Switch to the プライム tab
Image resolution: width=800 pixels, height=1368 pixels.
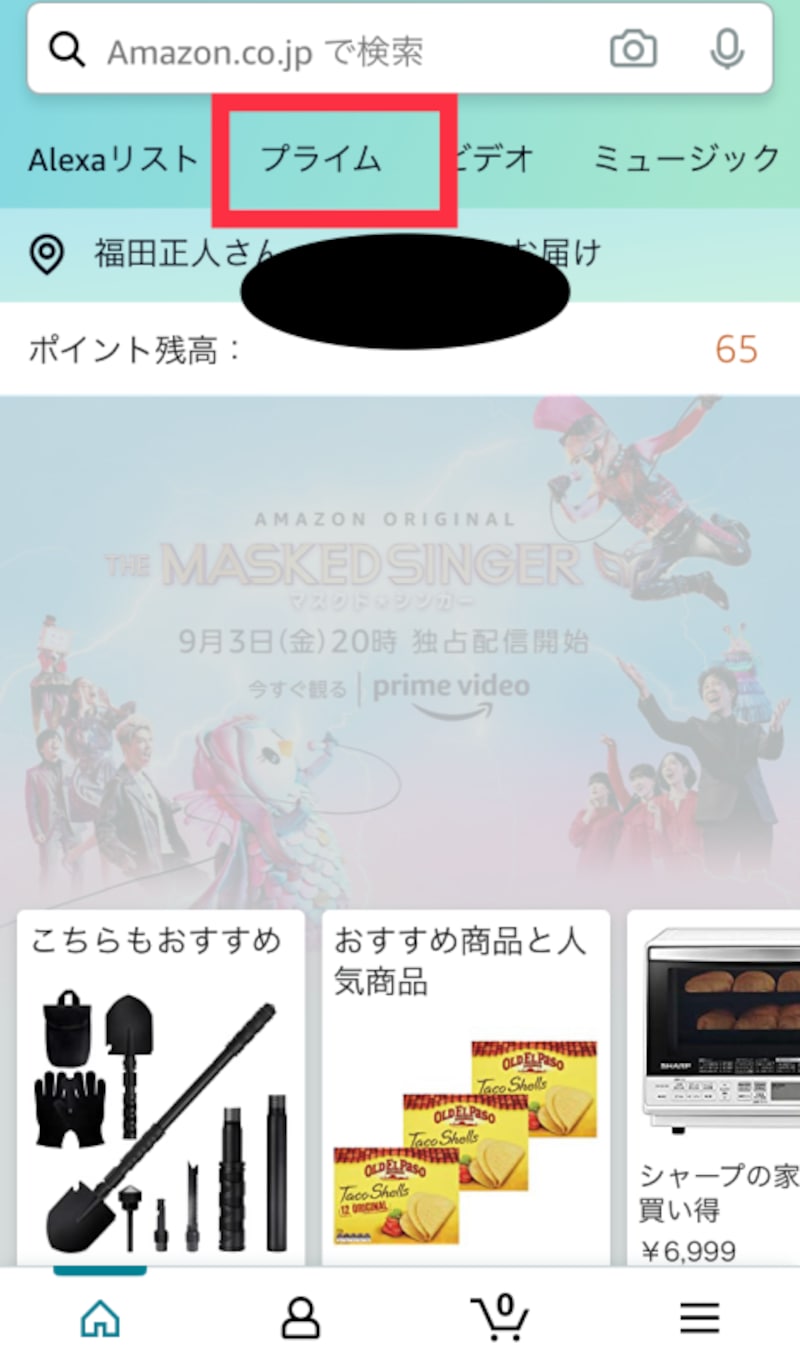click(x=322, y=159)
